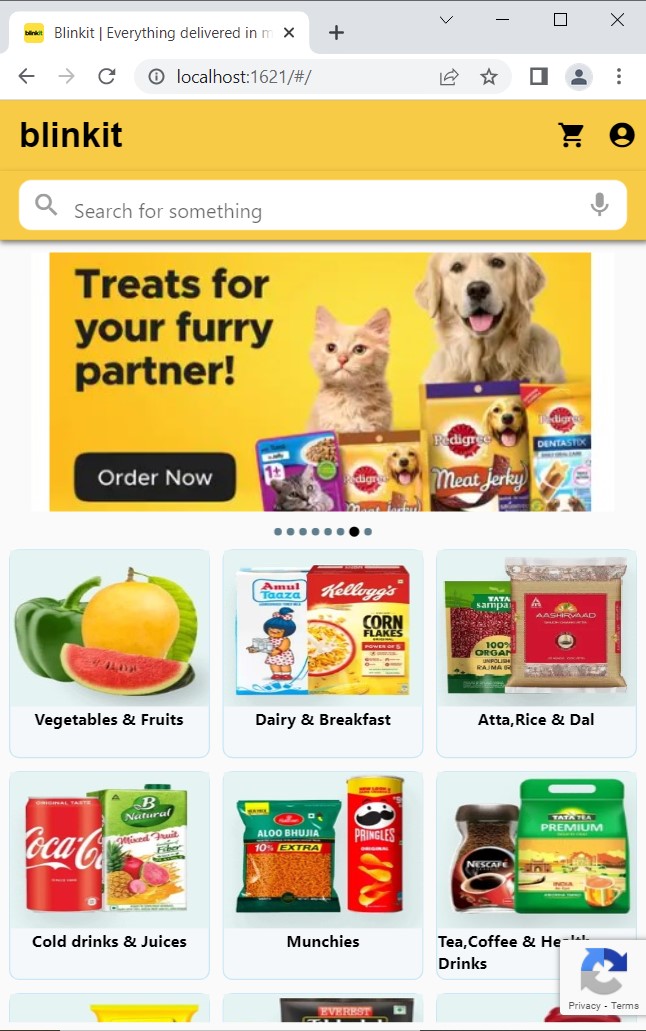Close the Blinkit browser tab
Viewport: 646px width, 1031px height.
[289, 33]
